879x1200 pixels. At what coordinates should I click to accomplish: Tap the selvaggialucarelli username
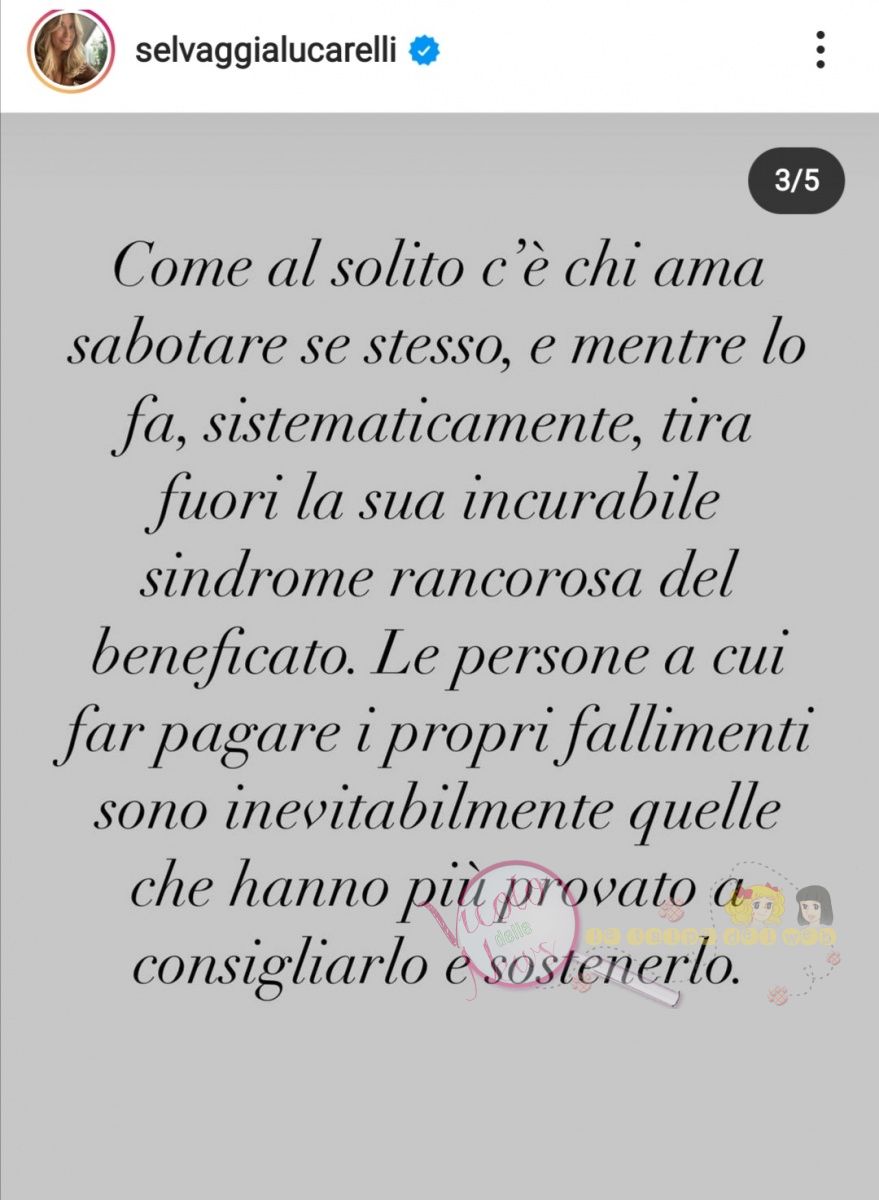[x=266, y=51]
